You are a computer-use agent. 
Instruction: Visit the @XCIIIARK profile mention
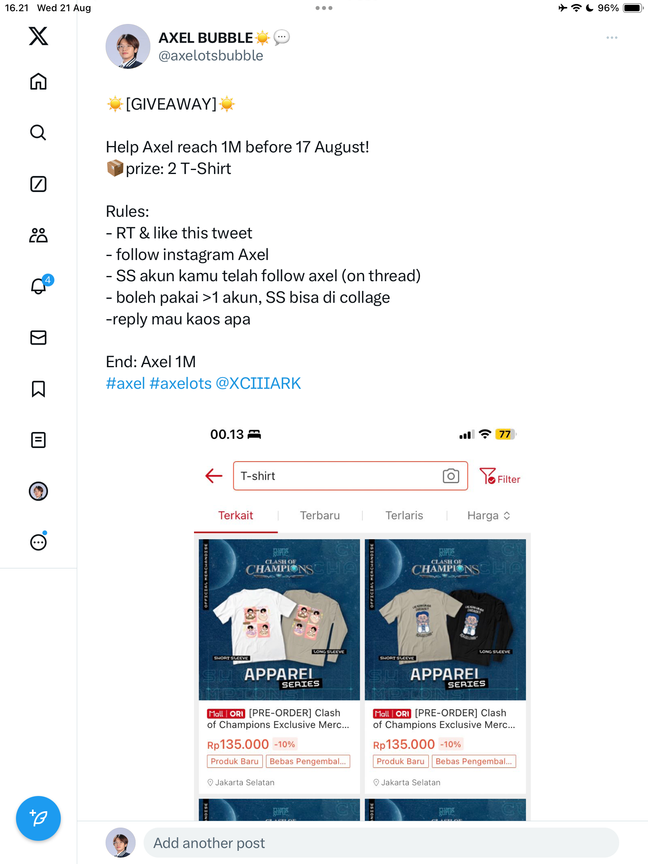pyautogui.click(x=258, y=383)
